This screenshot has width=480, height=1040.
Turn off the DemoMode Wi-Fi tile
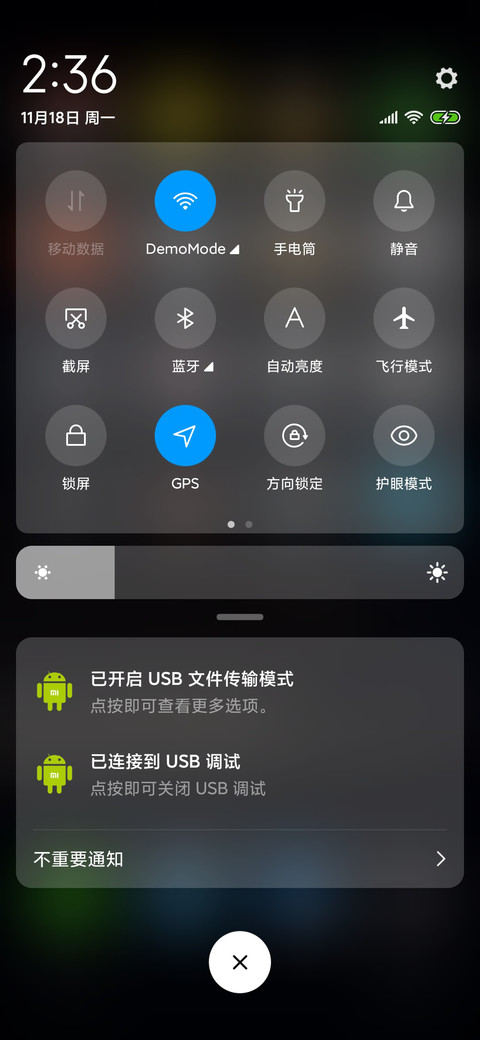click(185, 201)
